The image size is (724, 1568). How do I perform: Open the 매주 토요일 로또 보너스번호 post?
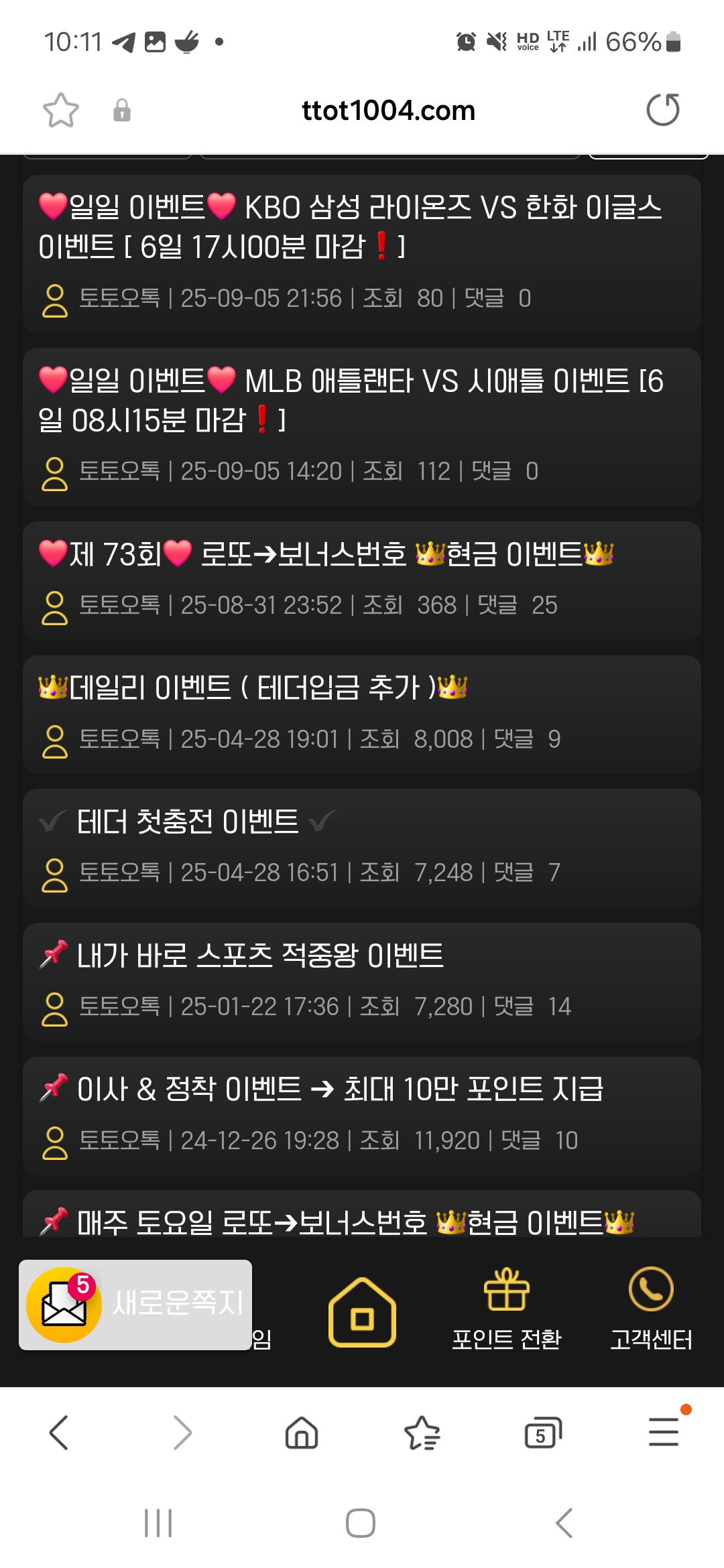(335, 1221)
